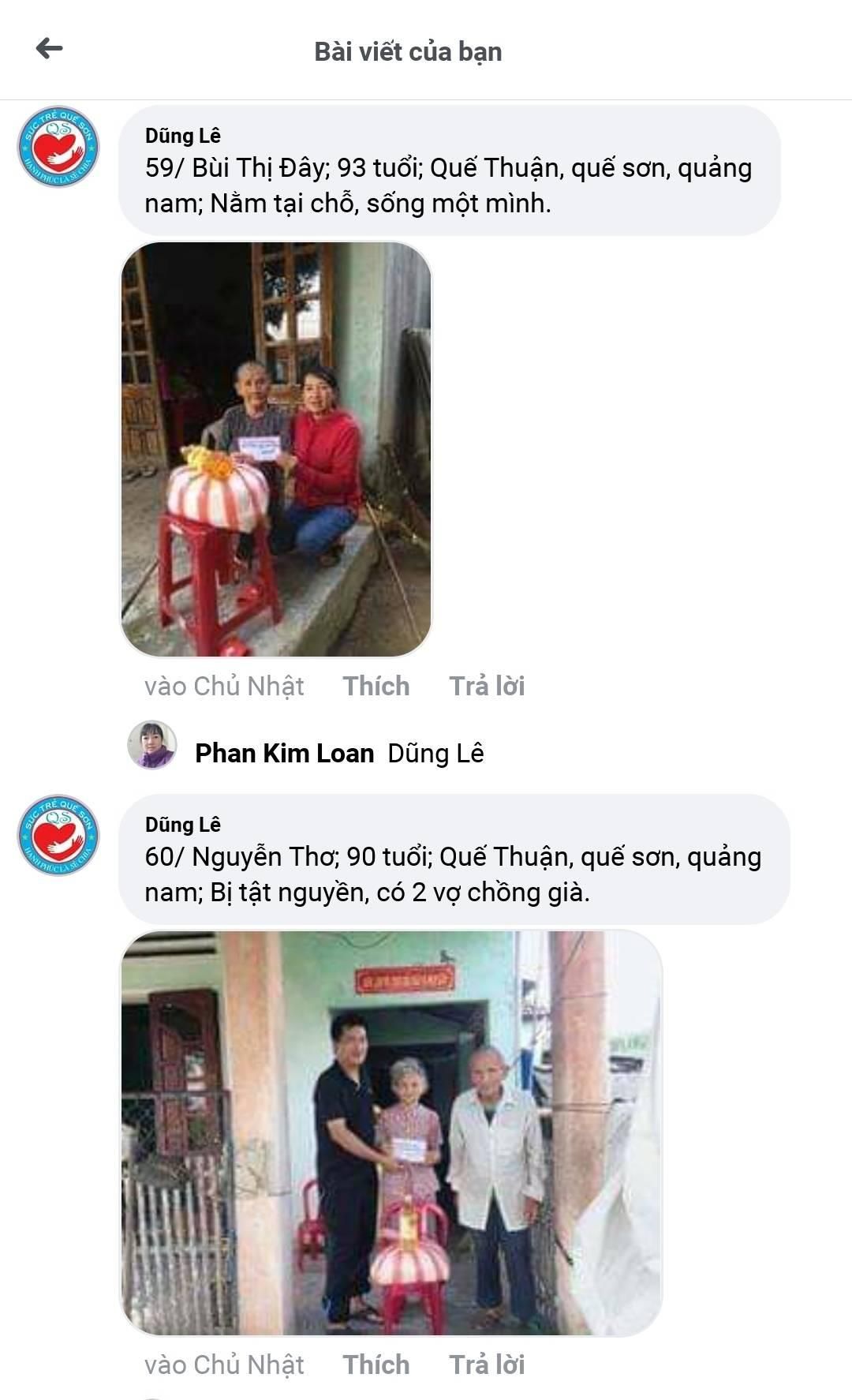The image size is (852, 1400).
Task: Open Dũng Lê's profile from comment 59
Action: pyautogui.click(x=182, y=136)
